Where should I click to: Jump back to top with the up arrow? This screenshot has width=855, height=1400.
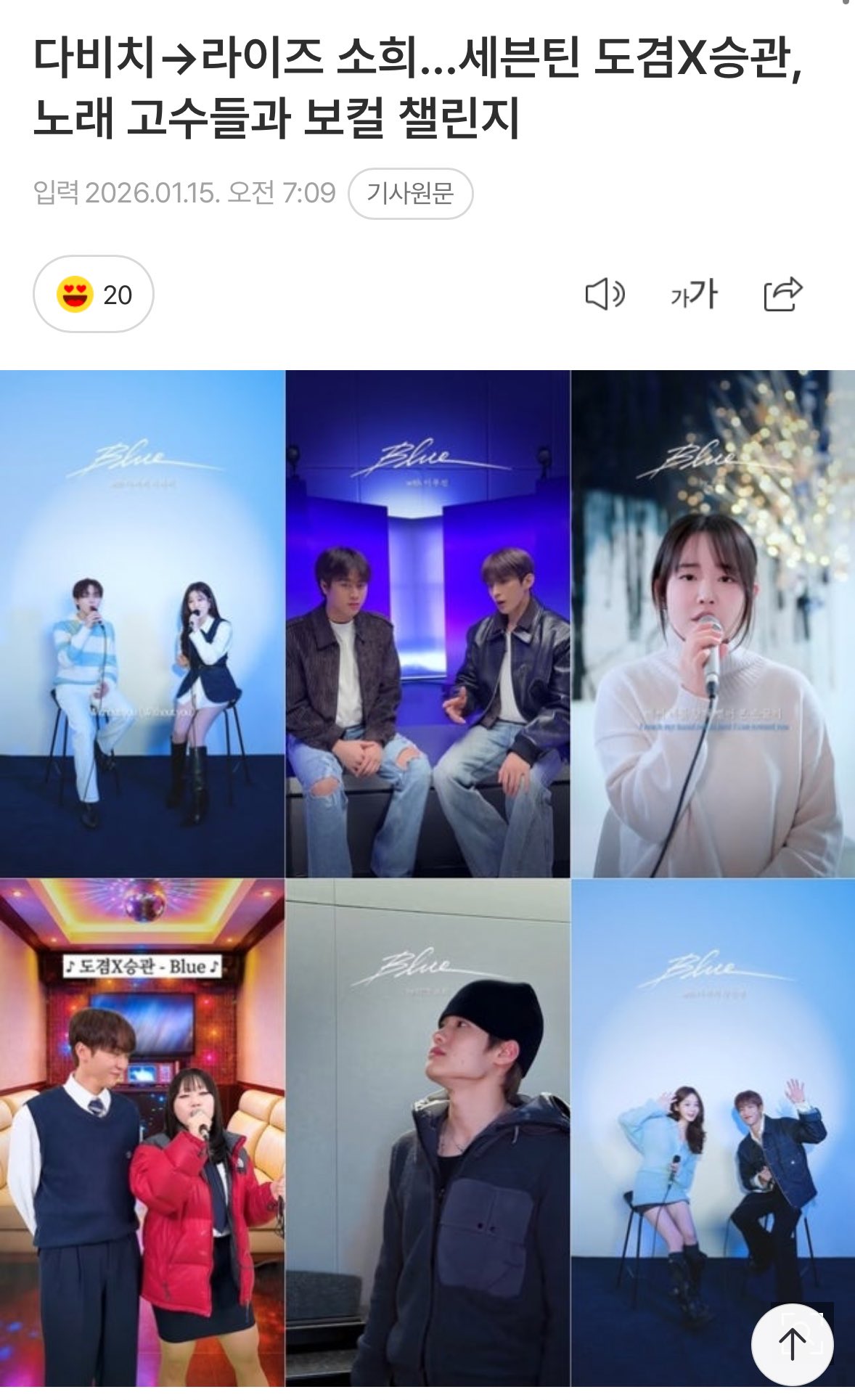[793, 1343]
